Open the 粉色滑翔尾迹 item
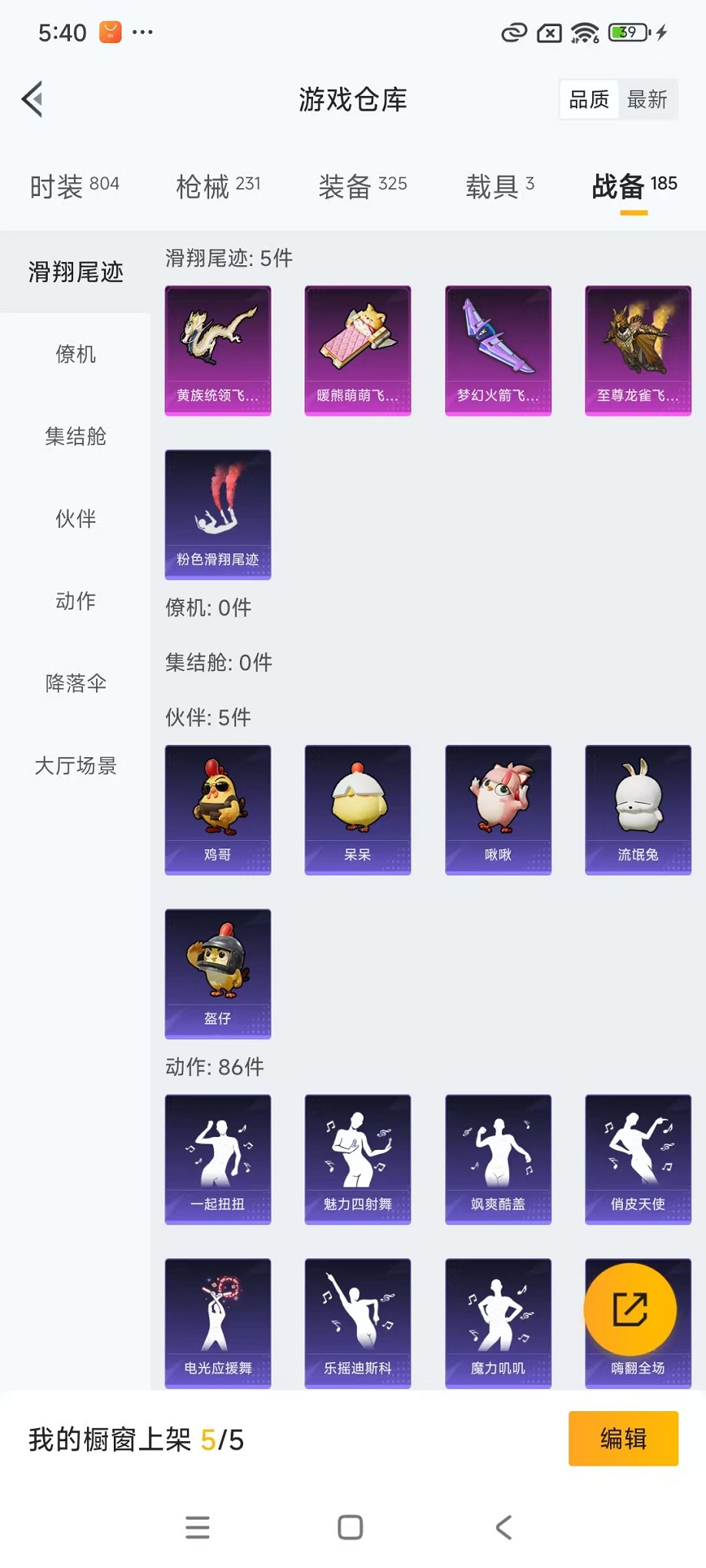 tap(218, 514)
